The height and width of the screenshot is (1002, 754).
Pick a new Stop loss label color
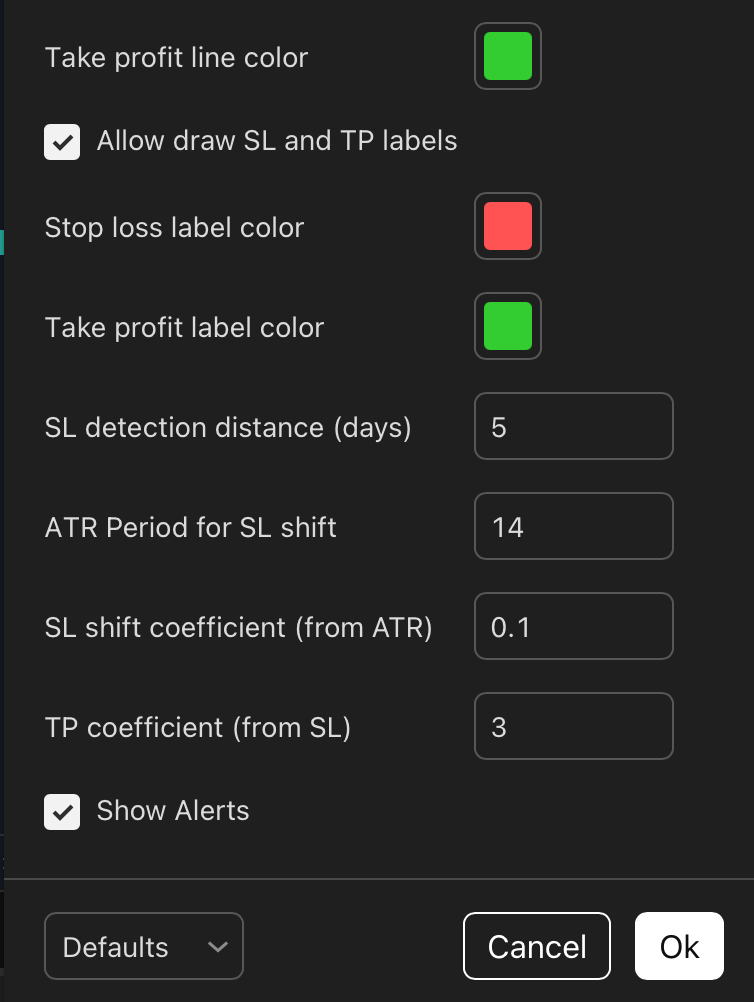pyautogui.click(x=508, y=227)
